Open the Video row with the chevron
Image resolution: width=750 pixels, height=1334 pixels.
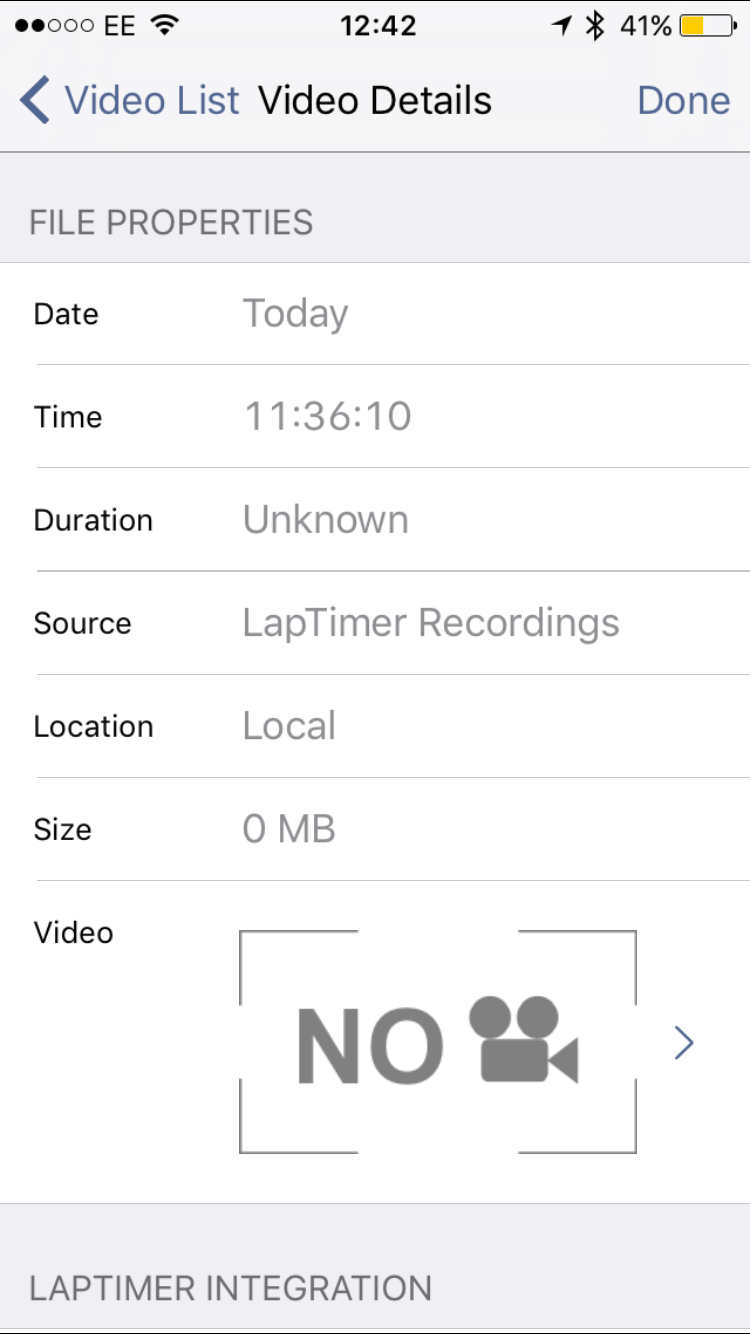click(x=684, y=1043)
